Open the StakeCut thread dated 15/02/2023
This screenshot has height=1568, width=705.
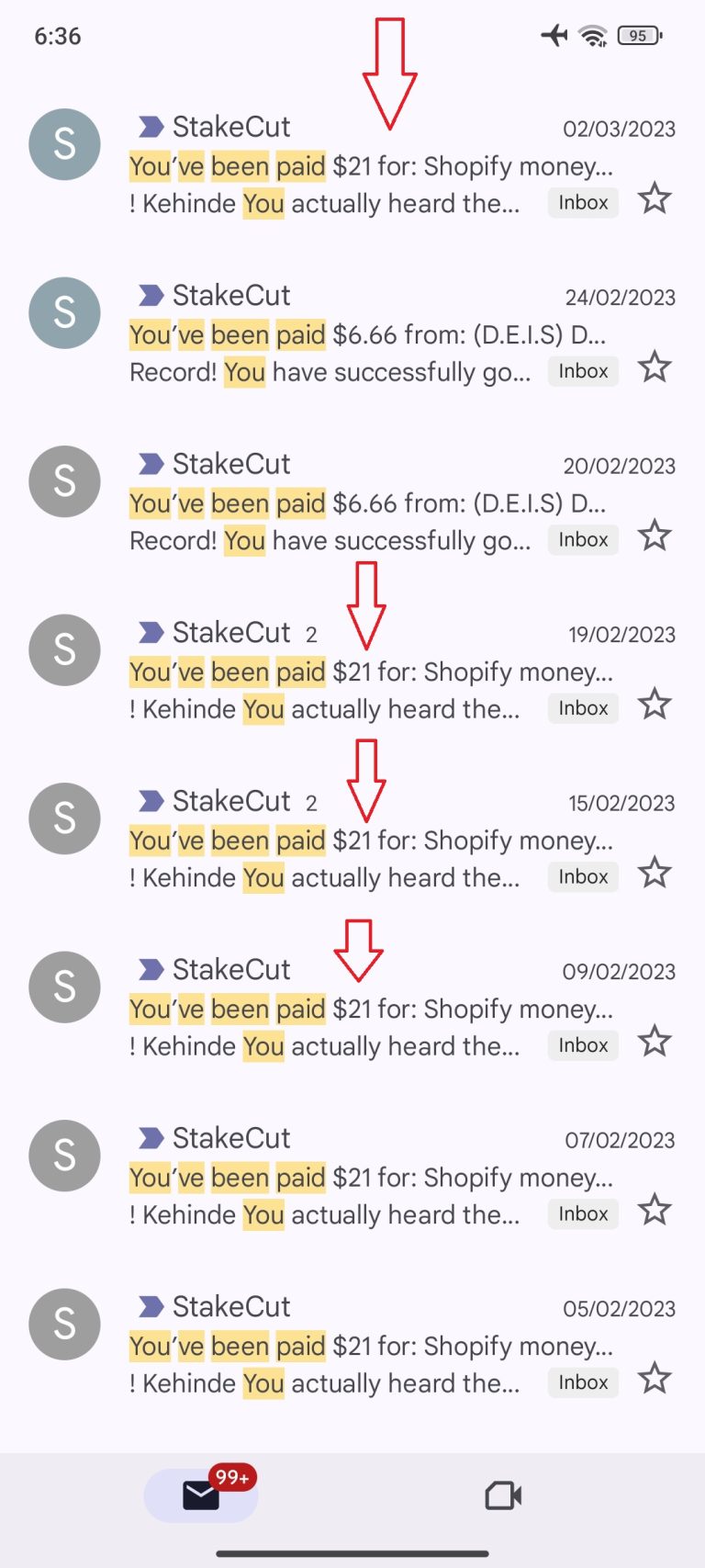click(x=352, y=840)
